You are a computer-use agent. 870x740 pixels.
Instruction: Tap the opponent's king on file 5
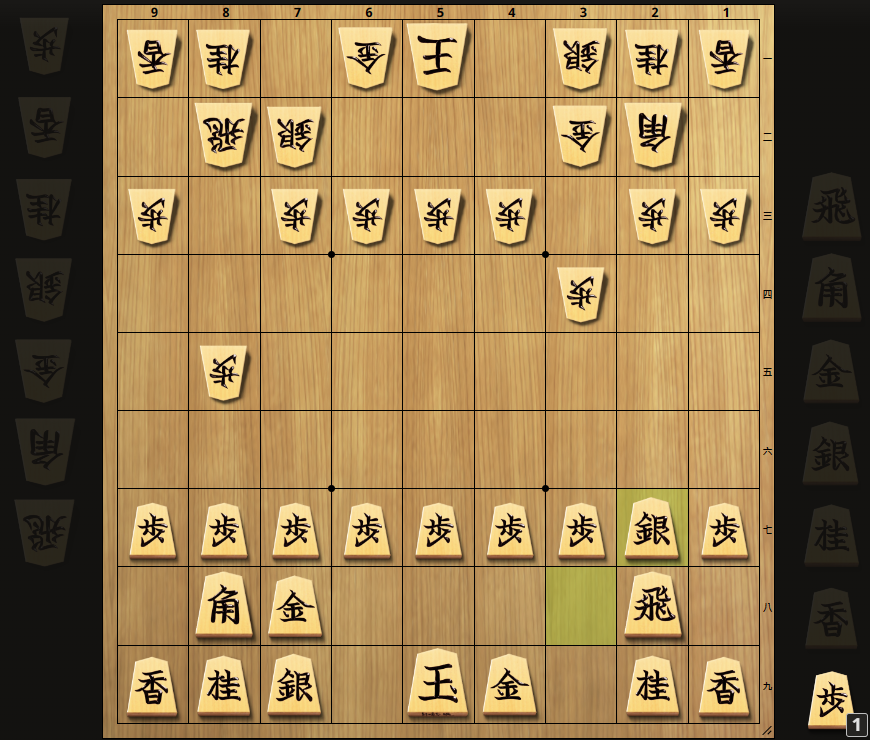click(x=438, y=58)
